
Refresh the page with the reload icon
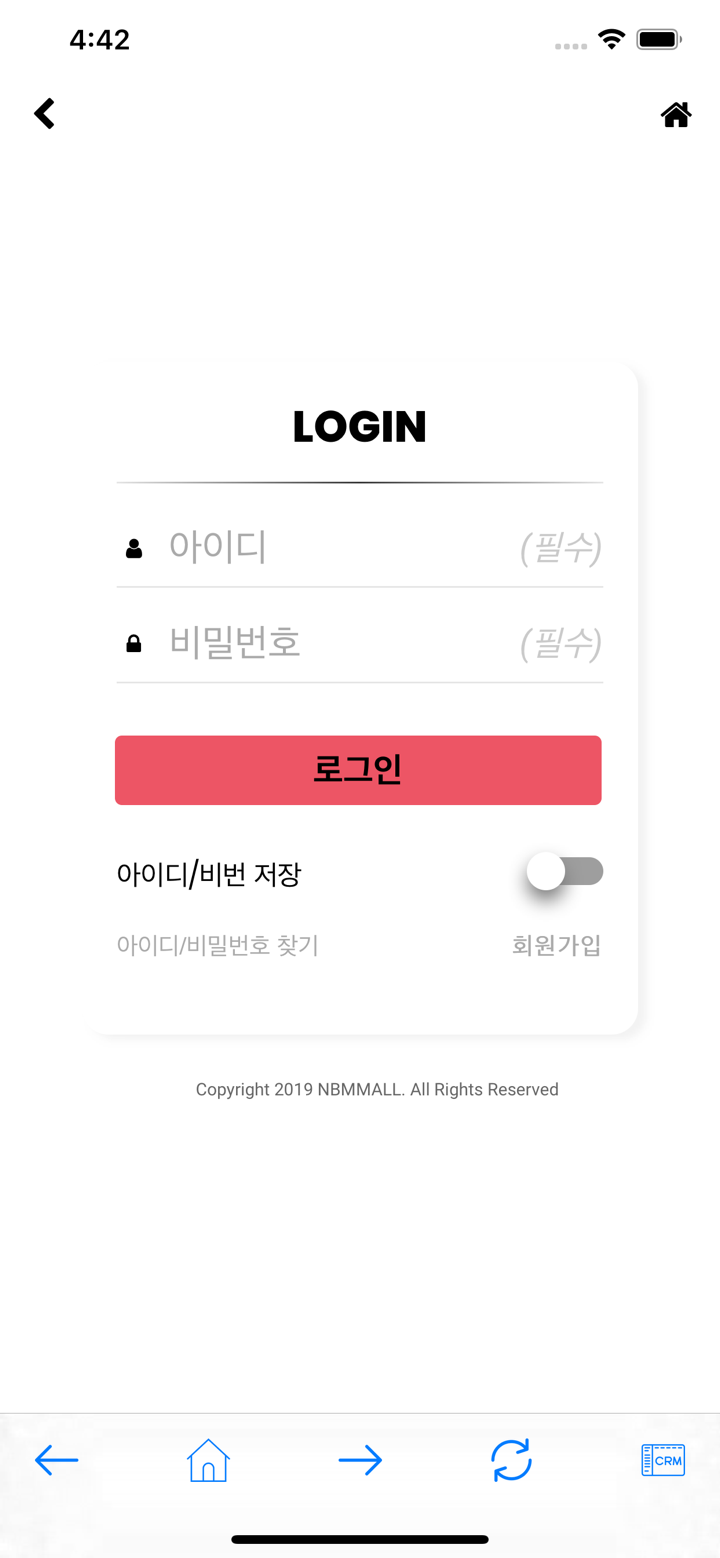511,1460
